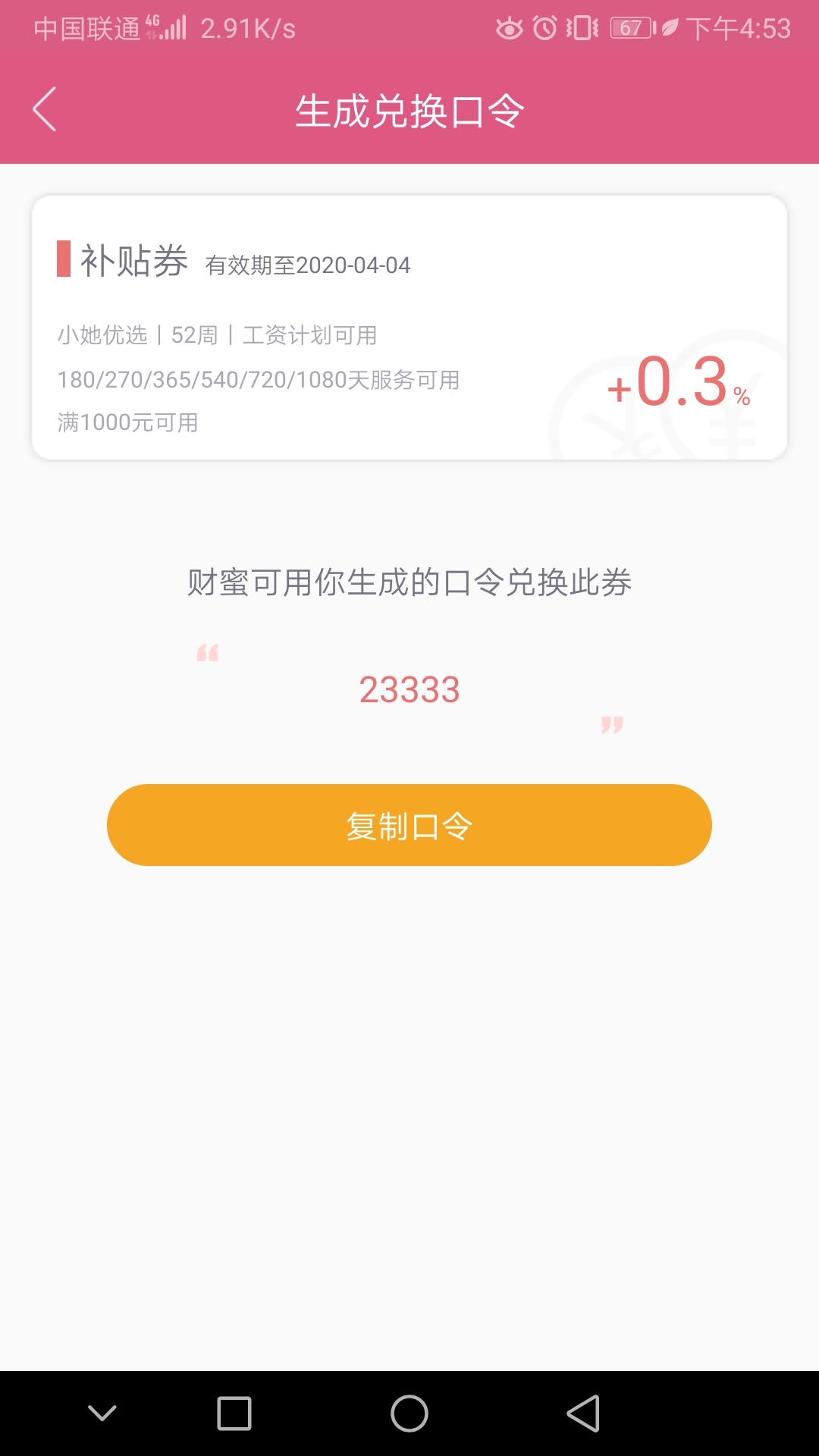Tap the 复制口令 button
The width and height of the screenshot is (819, 1456).
point(409,825)
